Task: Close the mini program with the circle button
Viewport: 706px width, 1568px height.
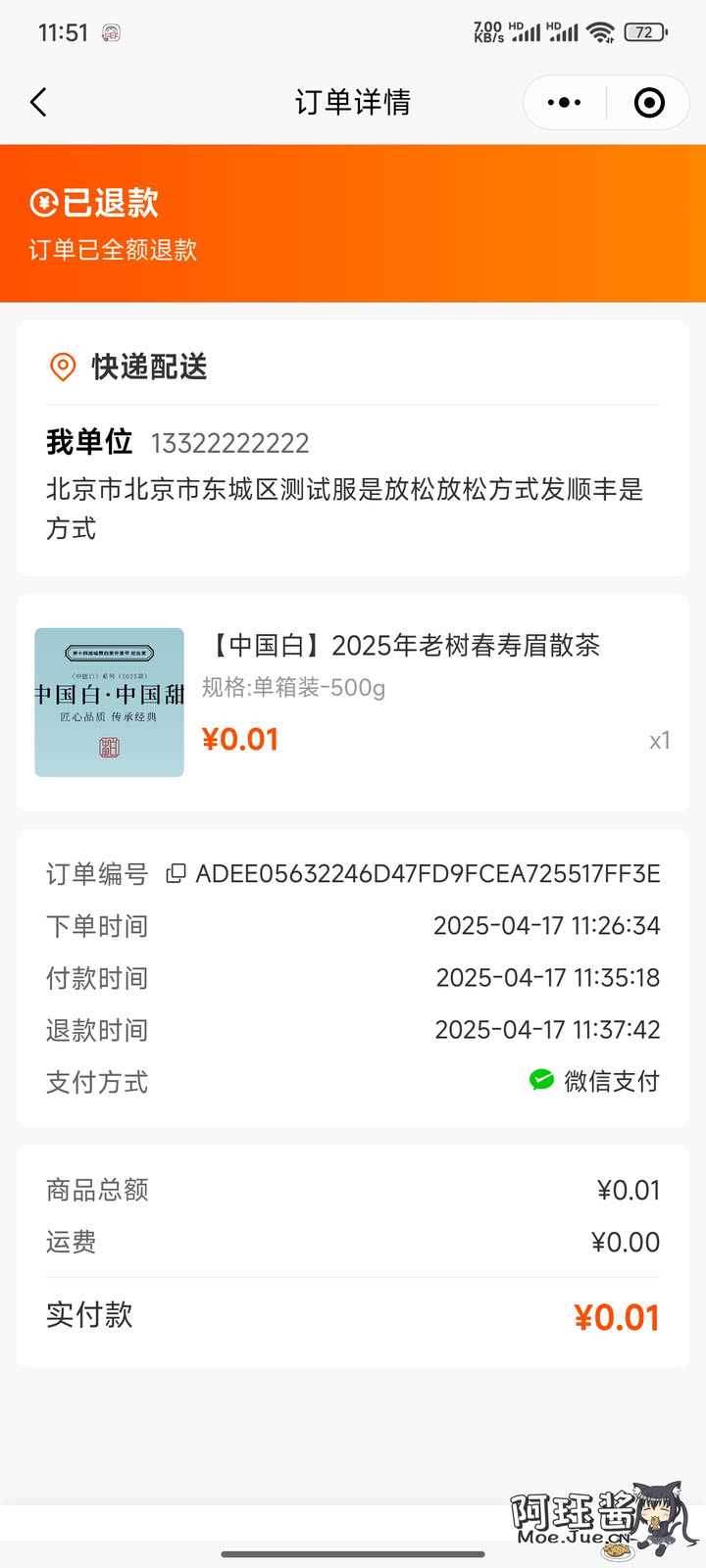Action: [x=649, y=102]
